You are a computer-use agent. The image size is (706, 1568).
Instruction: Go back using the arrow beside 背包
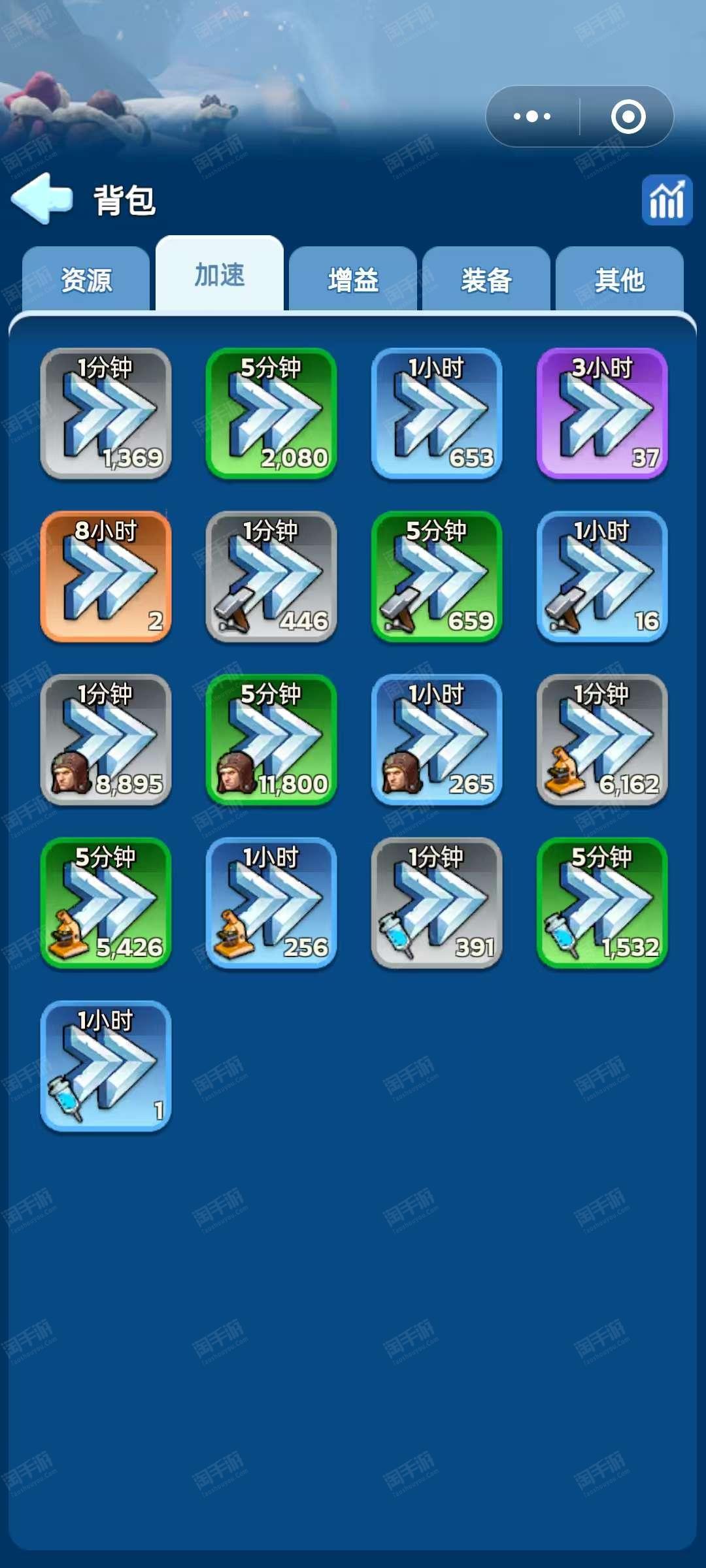click(42, 199)
